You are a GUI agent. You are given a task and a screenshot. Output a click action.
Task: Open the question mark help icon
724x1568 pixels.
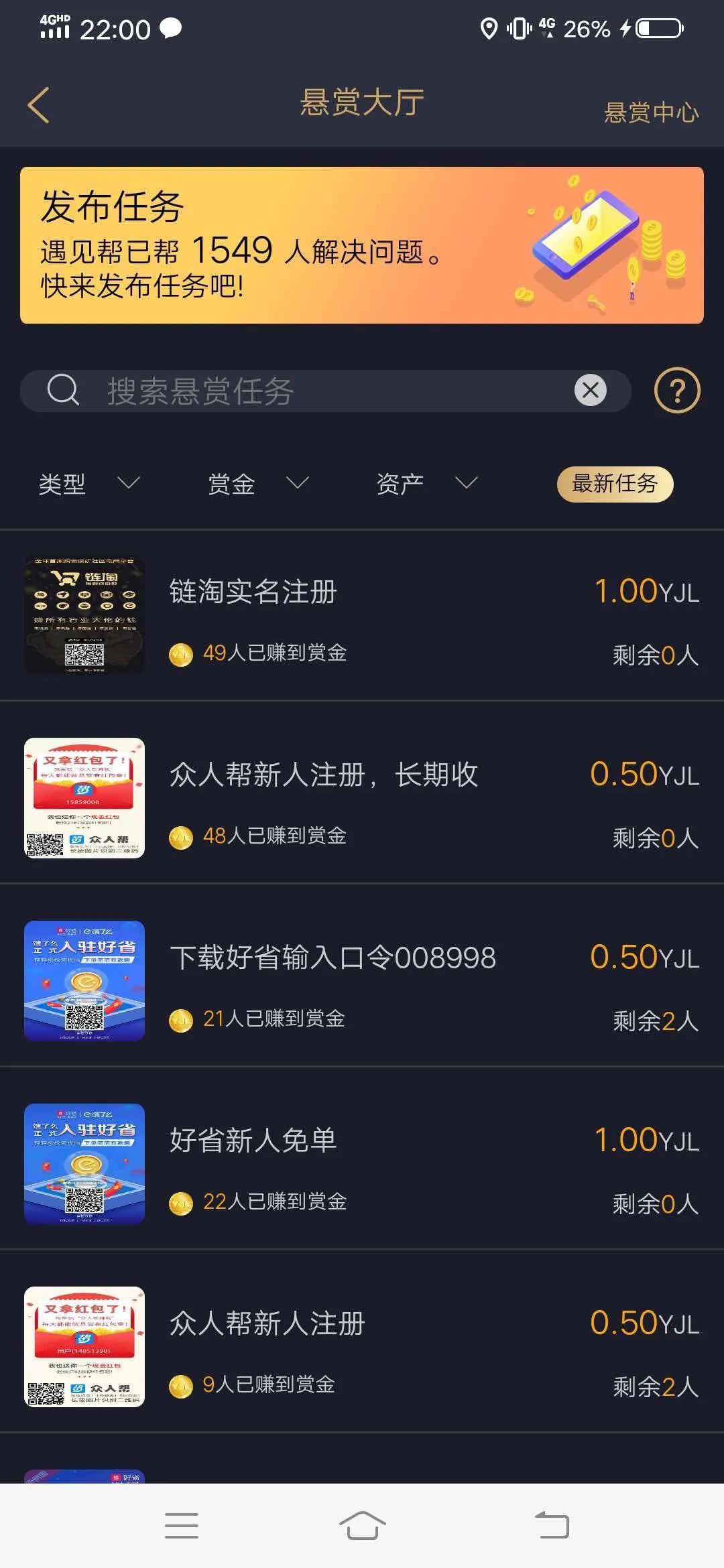point(677,390)
